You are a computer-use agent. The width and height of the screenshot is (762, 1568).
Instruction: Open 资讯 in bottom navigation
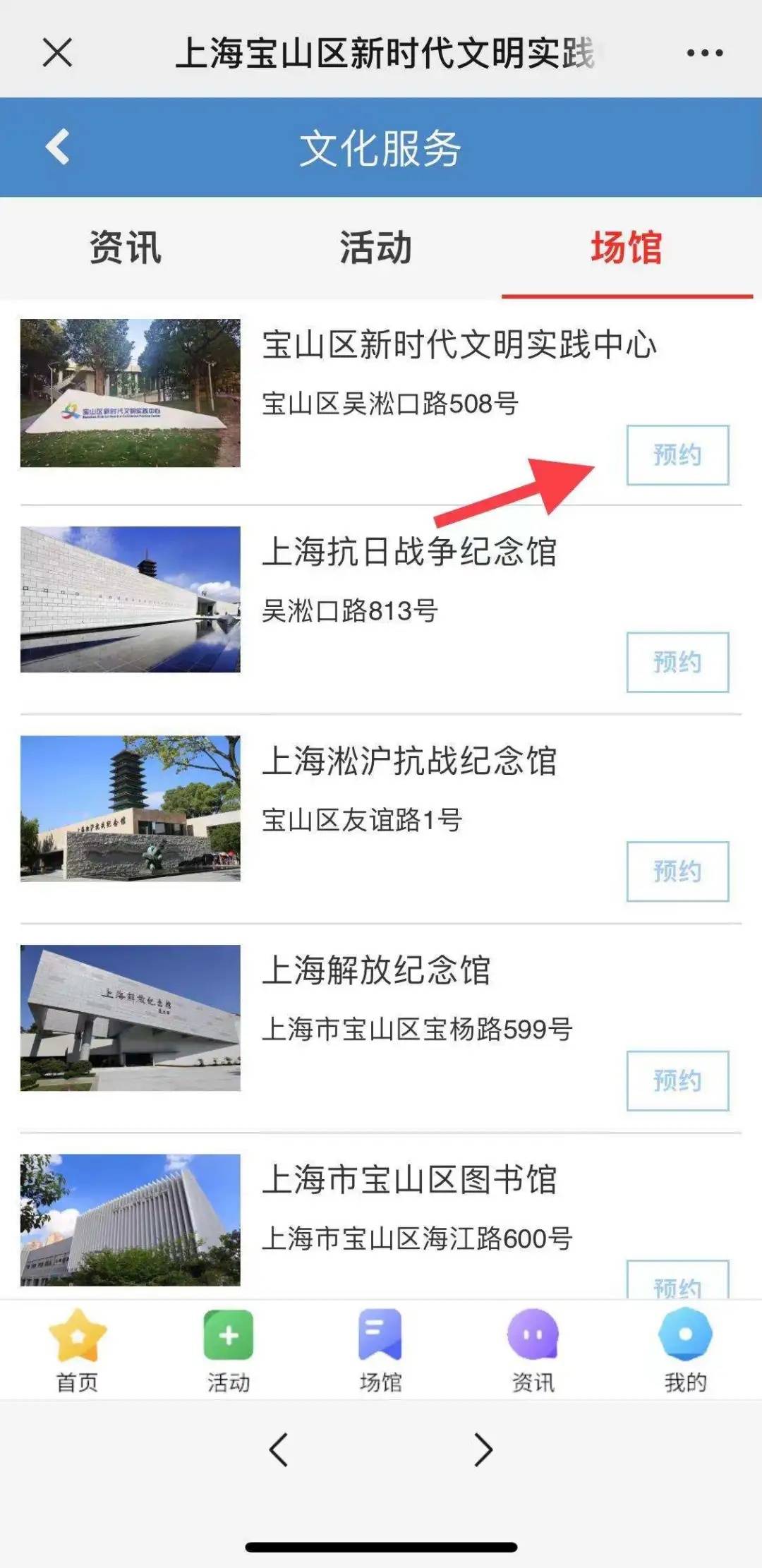click(x=533, y=1349)
